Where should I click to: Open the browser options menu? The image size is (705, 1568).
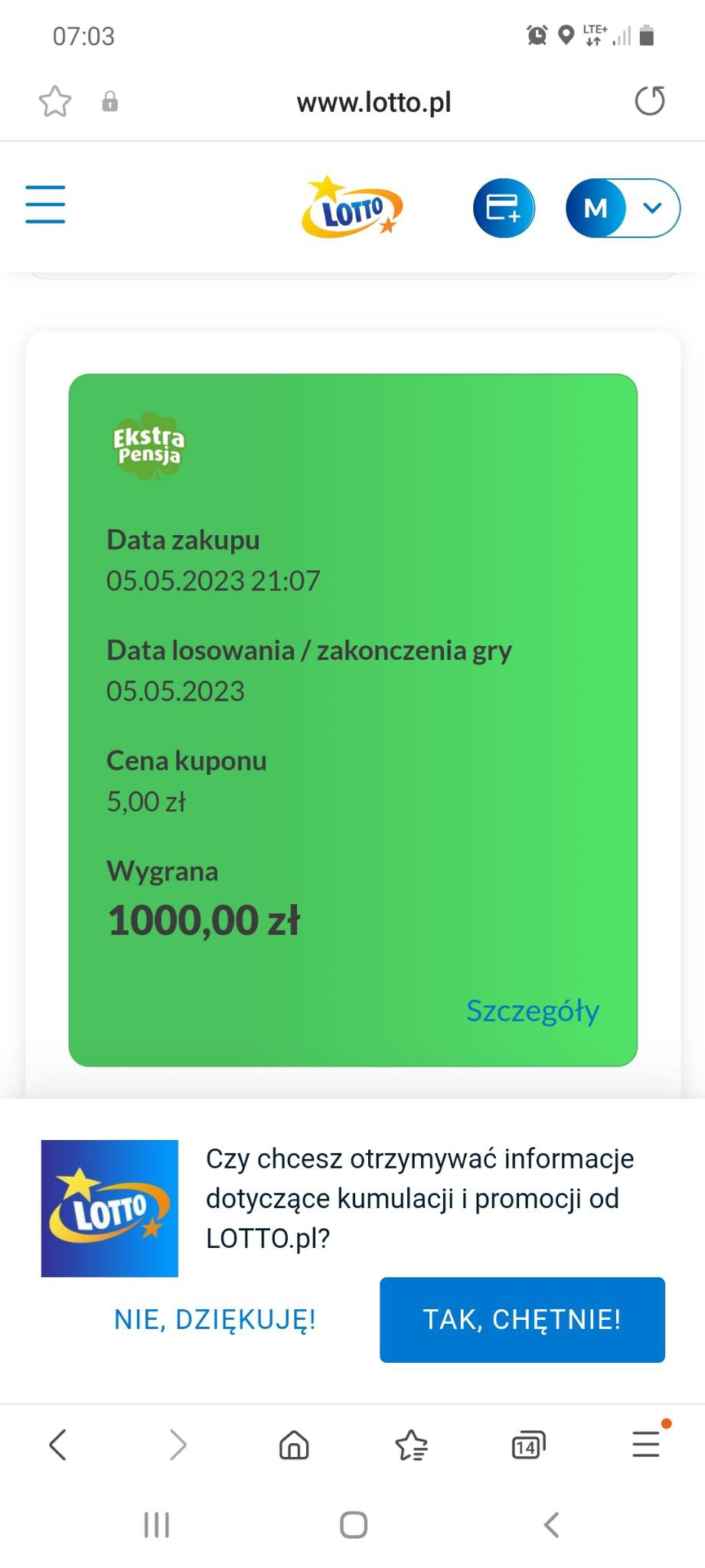click(646, 1445)
